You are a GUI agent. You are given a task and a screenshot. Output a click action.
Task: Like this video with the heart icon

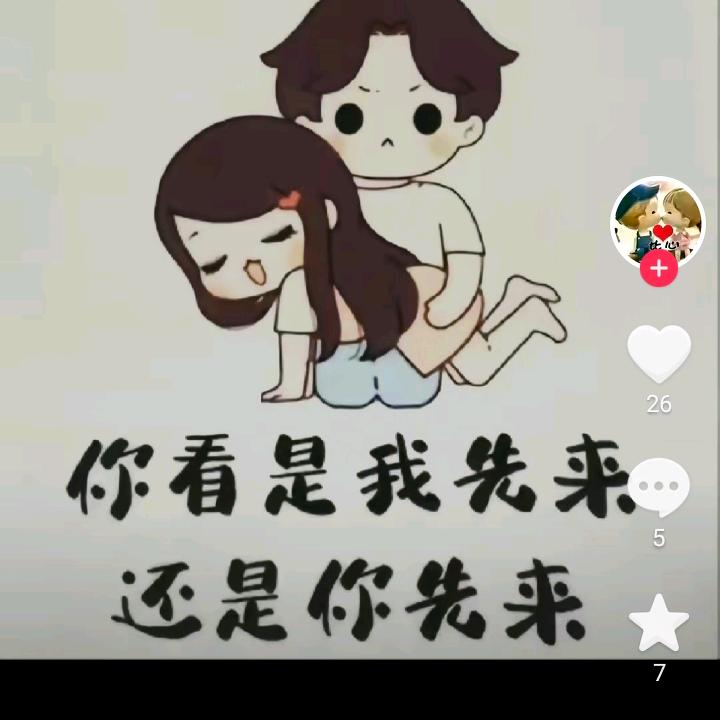coord(658,354)
